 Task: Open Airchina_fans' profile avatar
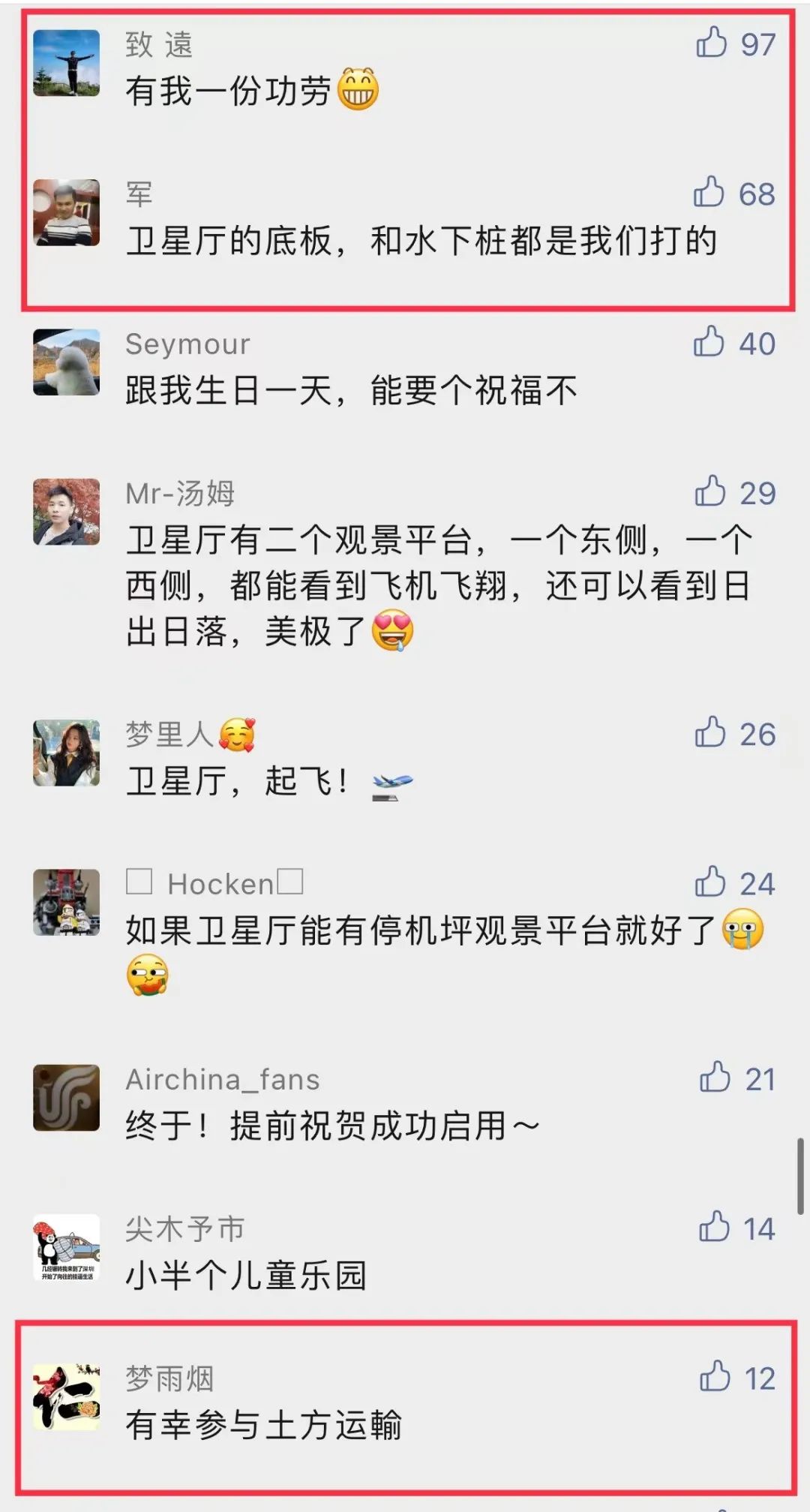coord(66,1098)
